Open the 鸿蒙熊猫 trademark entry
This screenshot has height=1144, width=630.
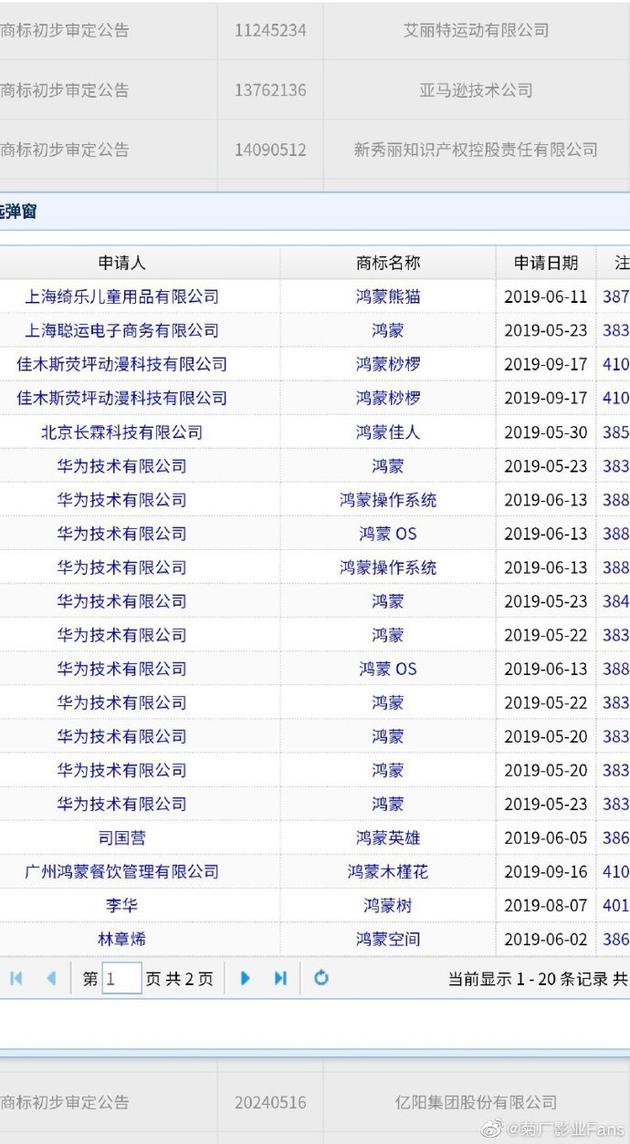388,297
